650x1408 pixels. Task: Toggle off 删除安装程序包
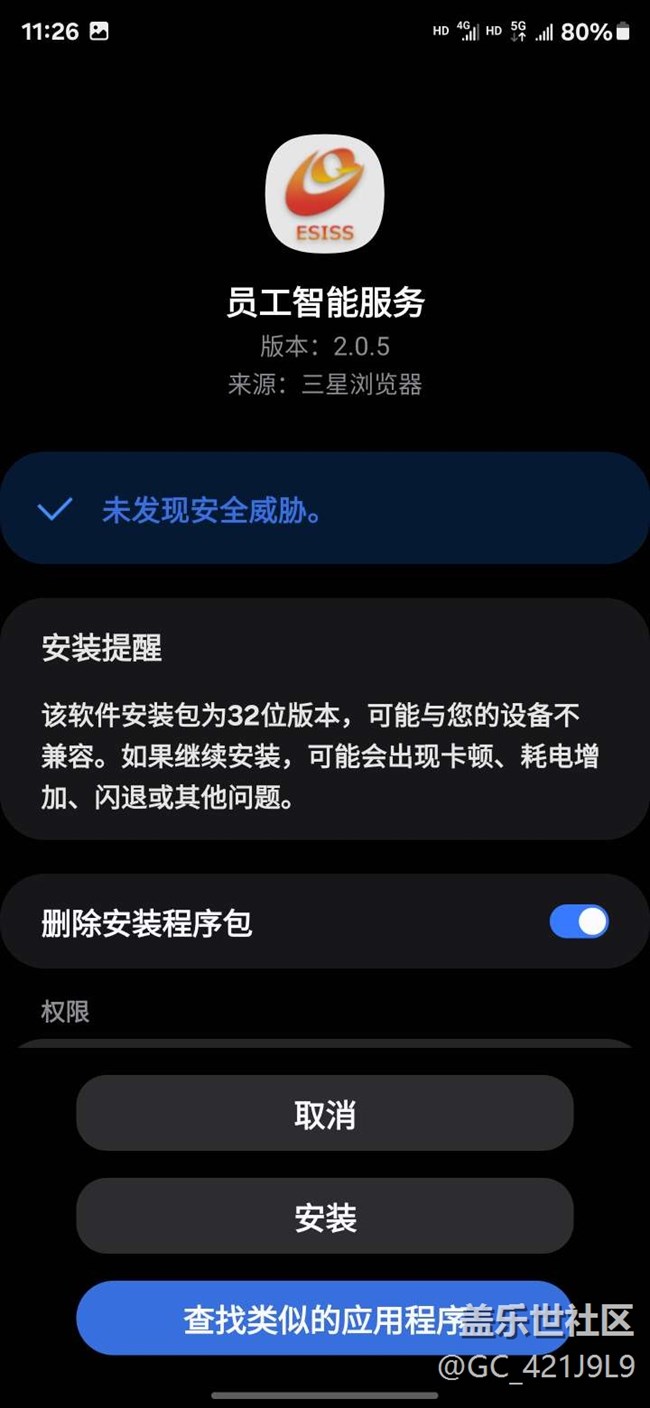click(579, 921)
